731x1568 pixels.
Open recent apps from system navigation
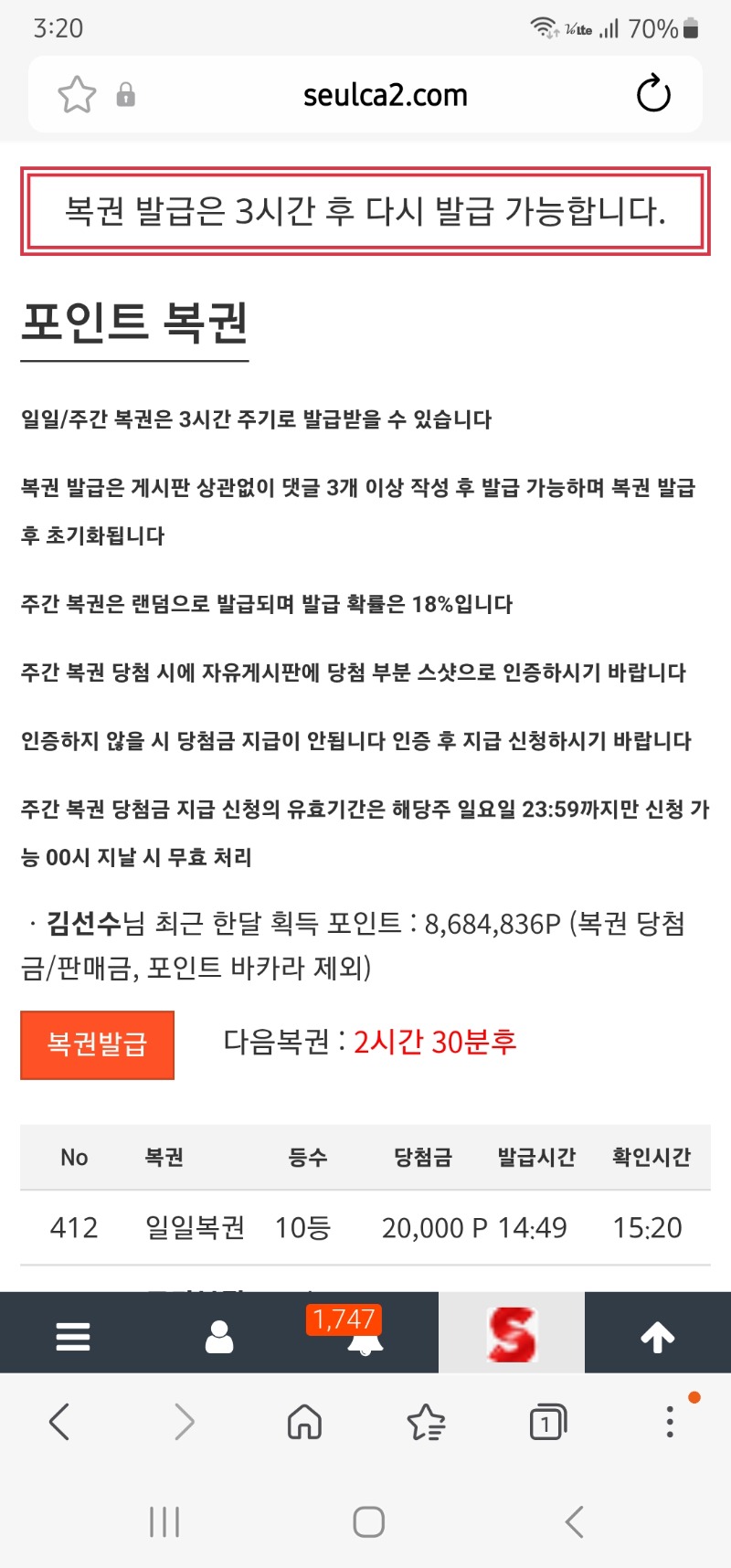[164, 1522]
